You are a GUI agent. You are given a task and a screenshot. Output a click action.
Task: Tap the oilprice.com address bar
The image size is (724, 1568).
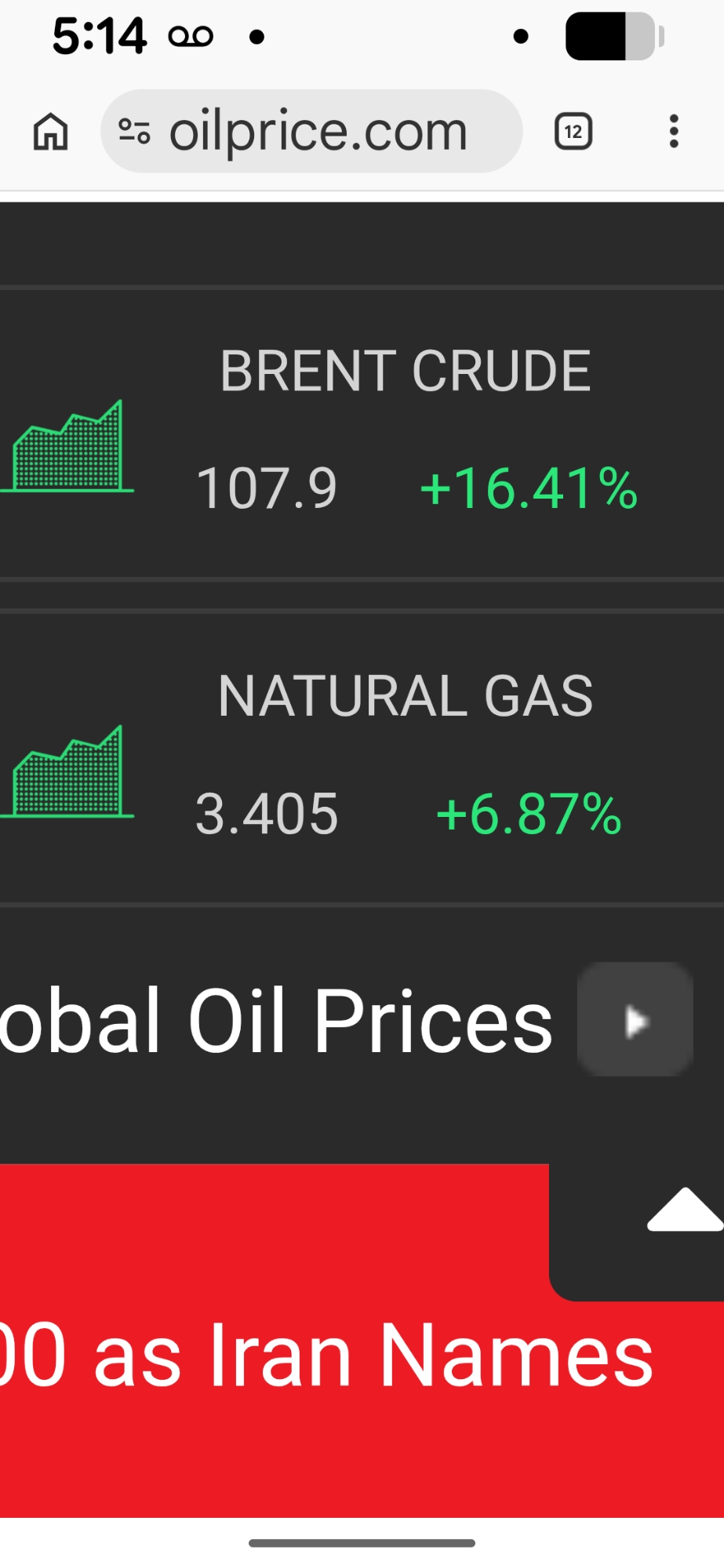click(318, 132)
